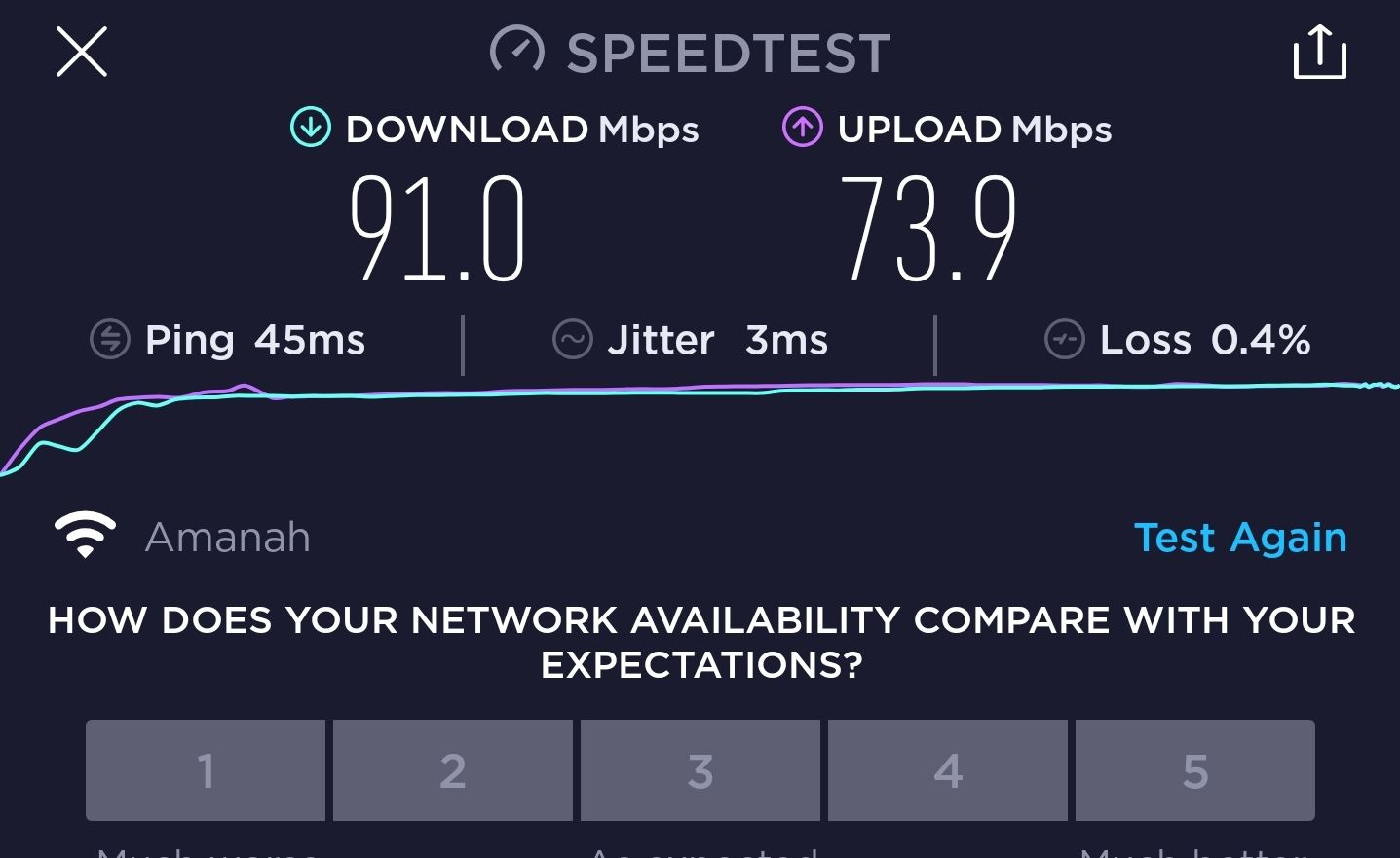Viewport: 1400px width, 858px height.
Task: Tap Test Again to rerun the test
Action: pyautogui.click(x=1240, y=538)
